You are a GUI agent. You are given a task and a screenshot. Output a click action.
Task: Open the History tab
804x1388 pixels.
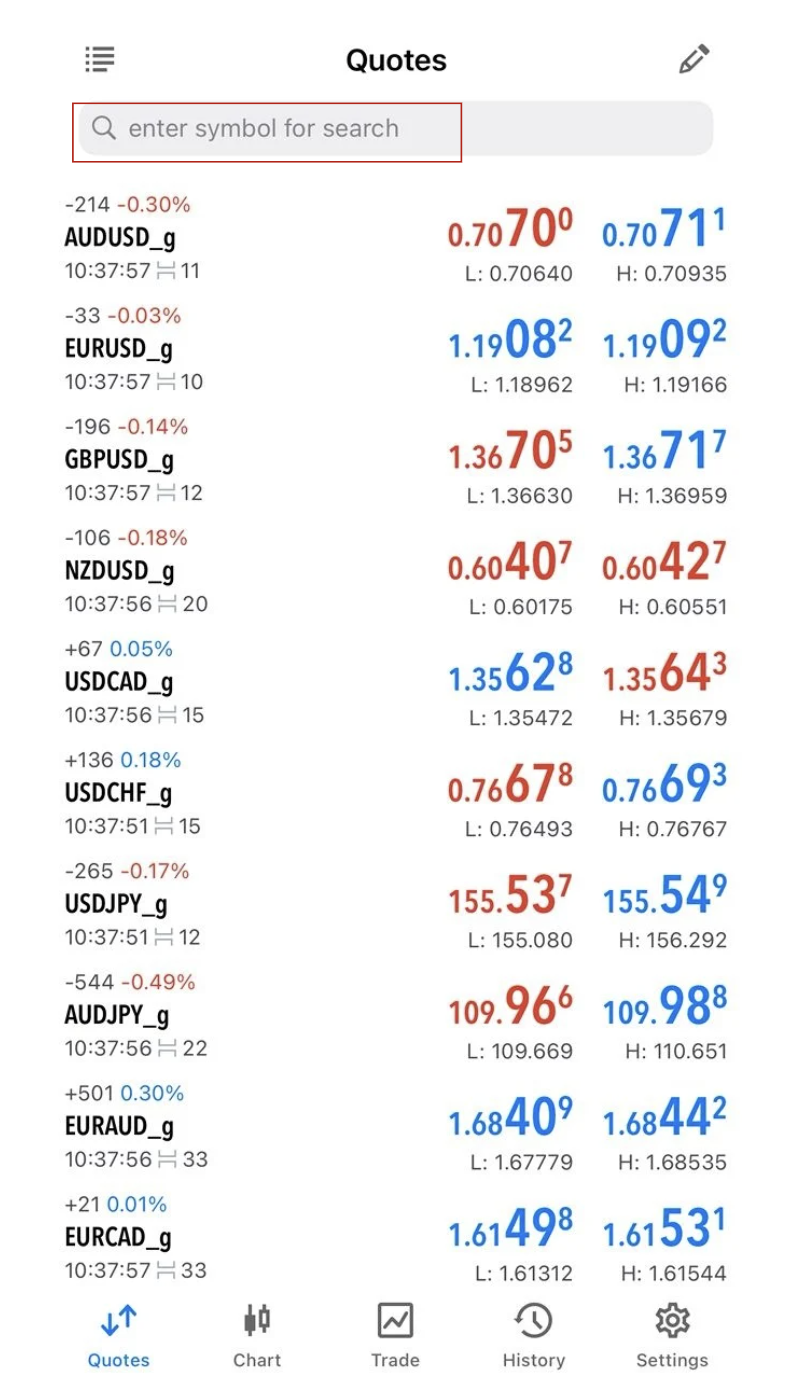tap(533, 1335)
